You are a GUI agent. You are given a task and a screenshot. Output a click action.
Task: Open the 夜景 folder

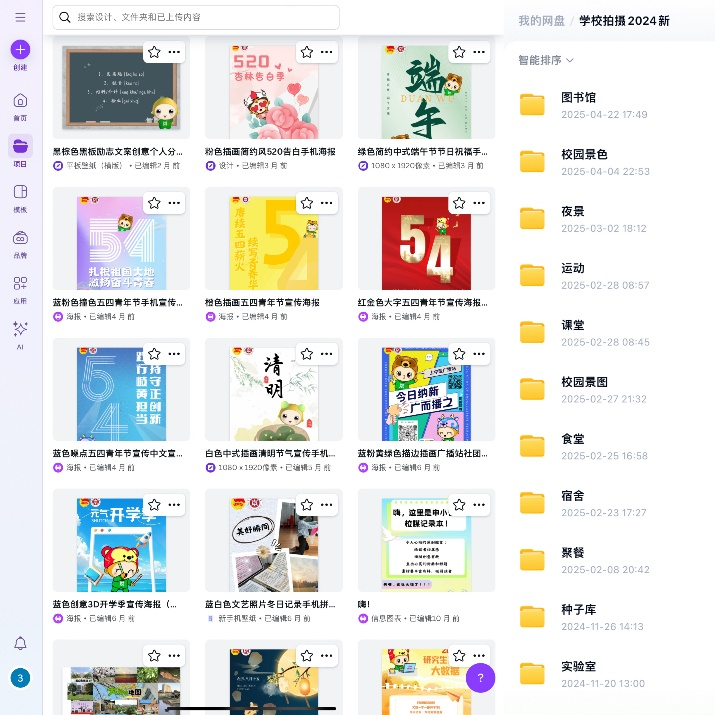pos(574,219)
